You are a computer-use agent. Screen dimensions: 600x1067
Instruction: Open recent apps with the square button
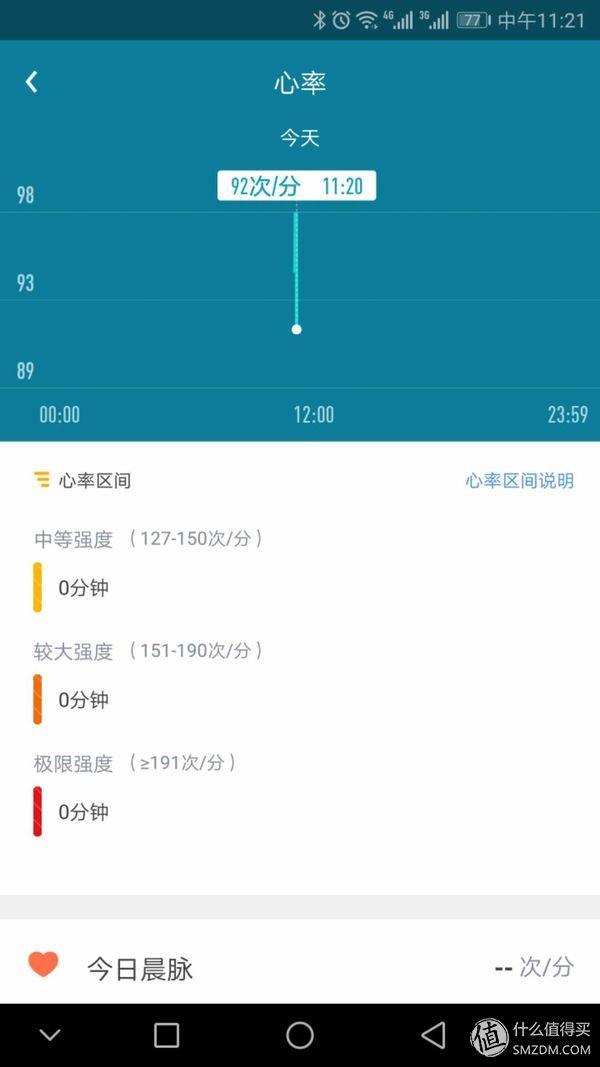point(167,1035)
